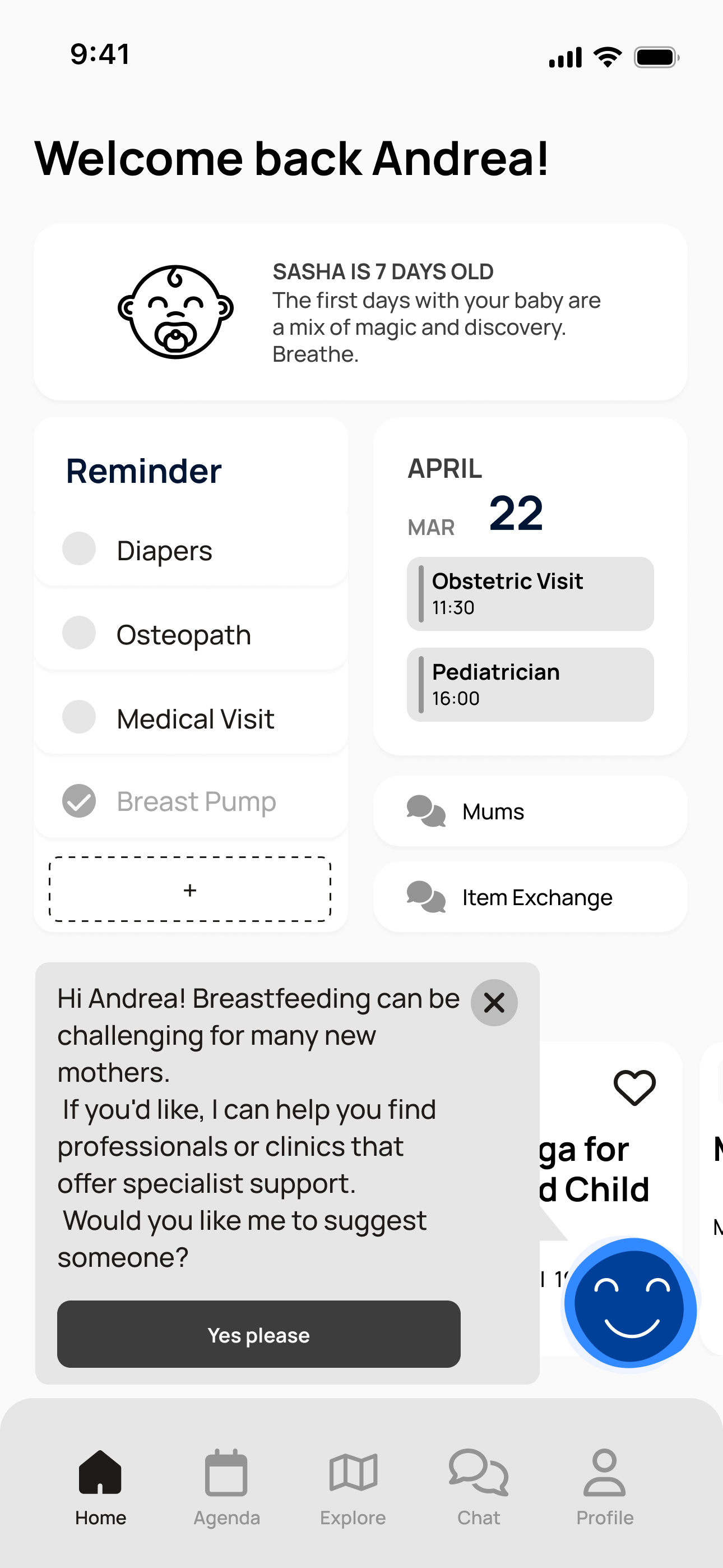Tap the blue smiley assistant button
The image size is (723, 1568).
(631, 1304)
